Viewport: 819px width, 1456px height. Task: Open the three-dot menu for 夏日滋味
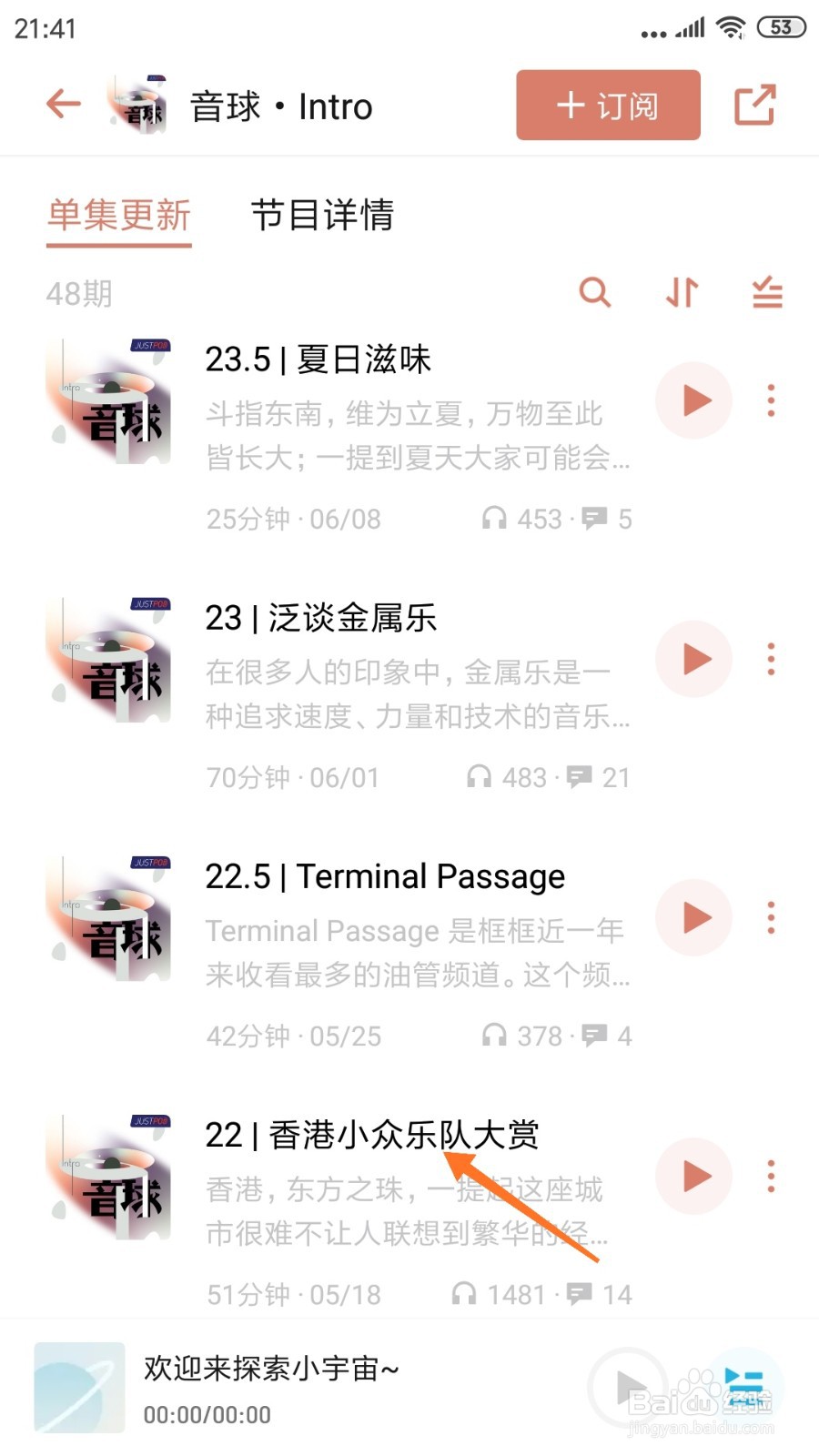[771, 401]
